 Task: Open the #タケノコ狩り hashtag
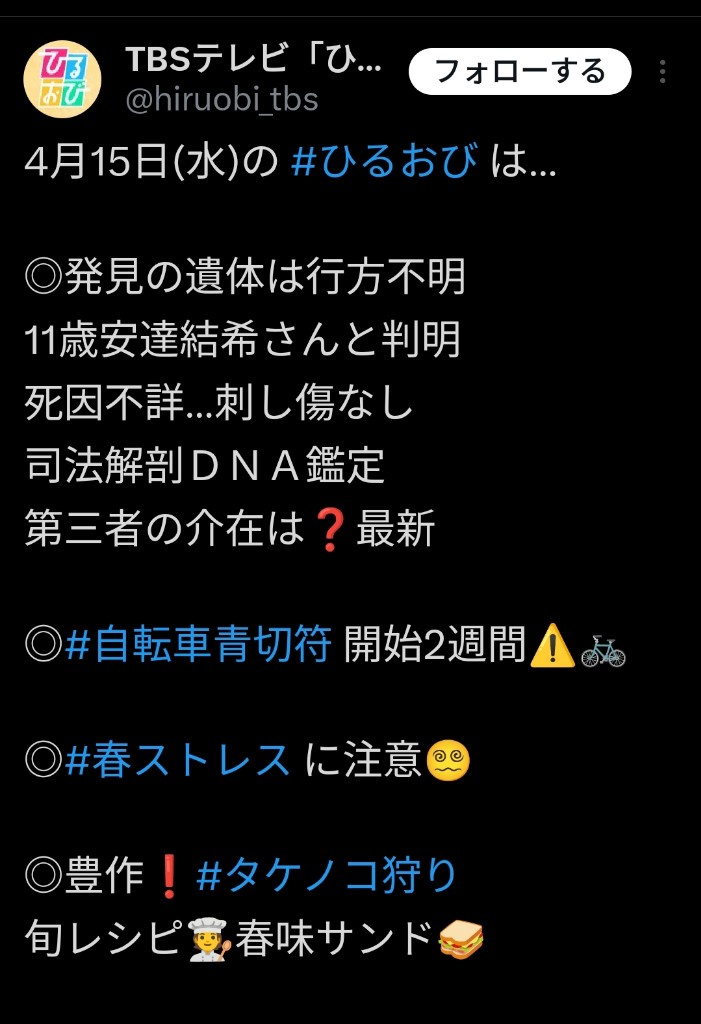(x=327, y=876)
